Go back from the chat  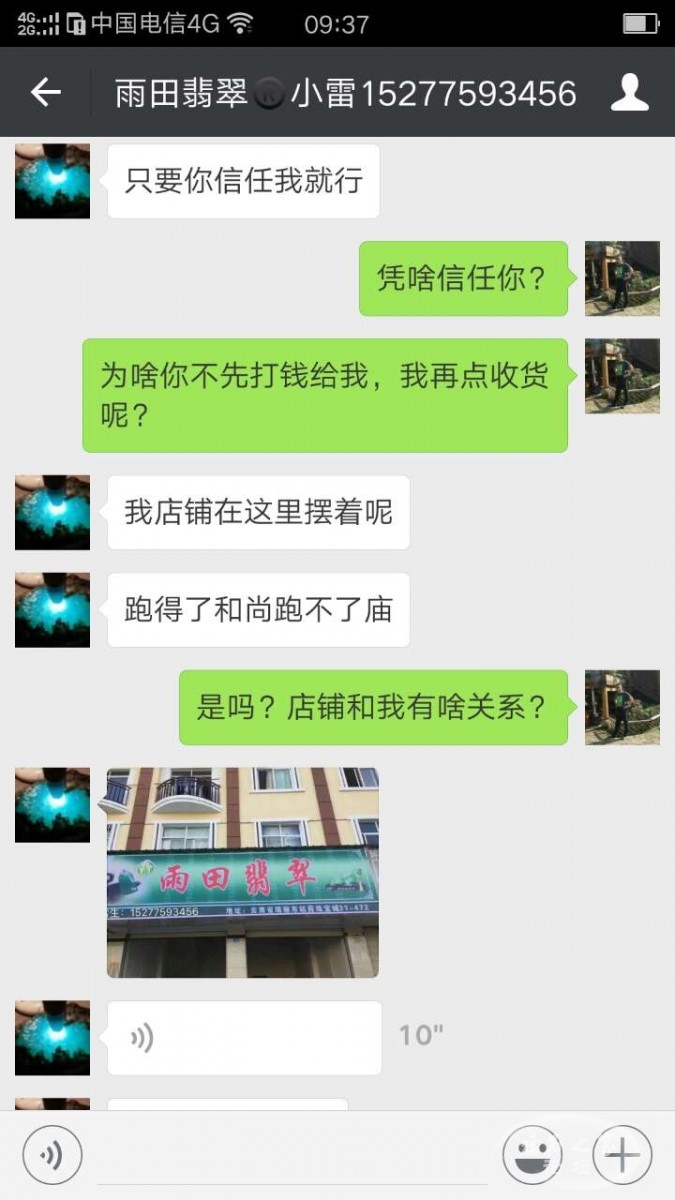pyautogui.click(x=45, y=93)
